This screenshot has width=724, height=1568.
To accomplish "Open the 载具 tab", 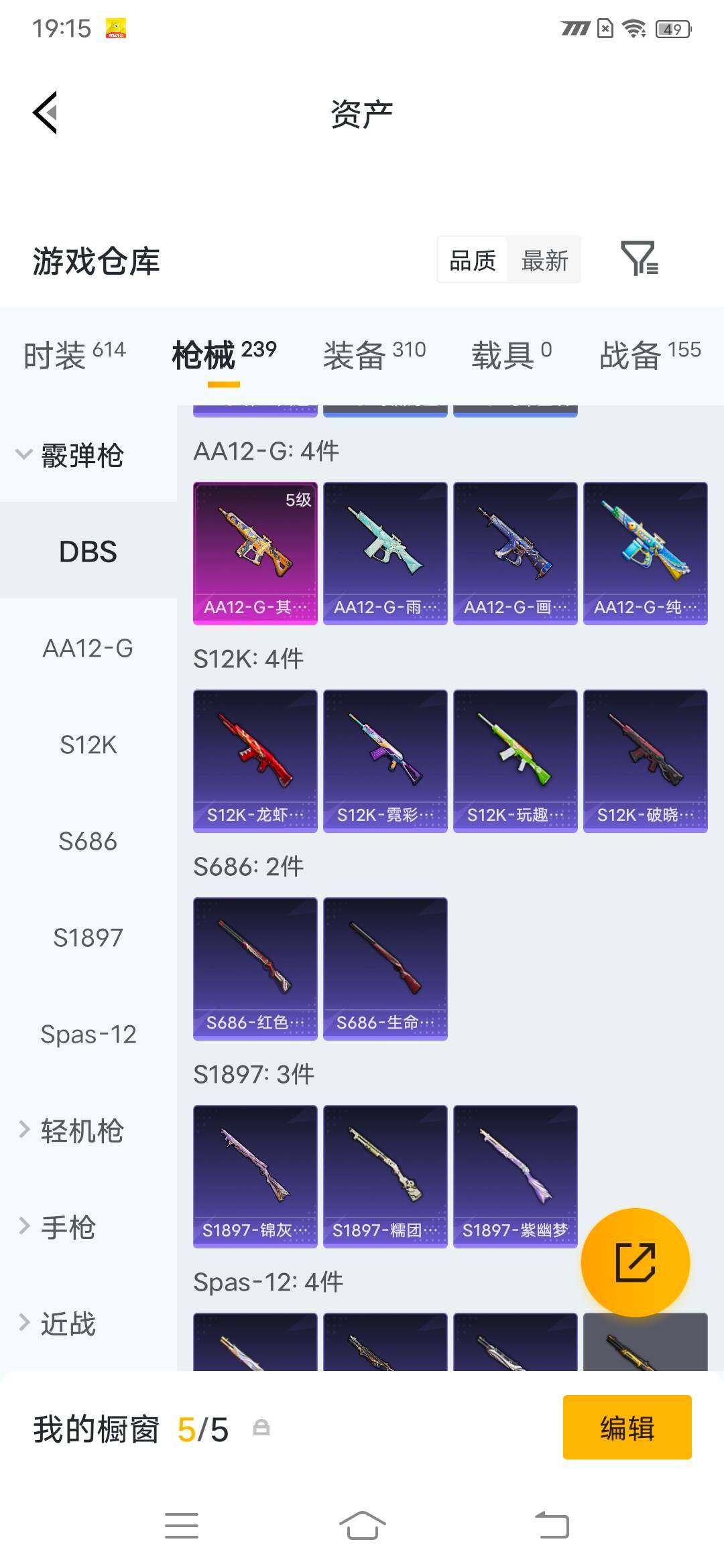I will click(511, 354).
